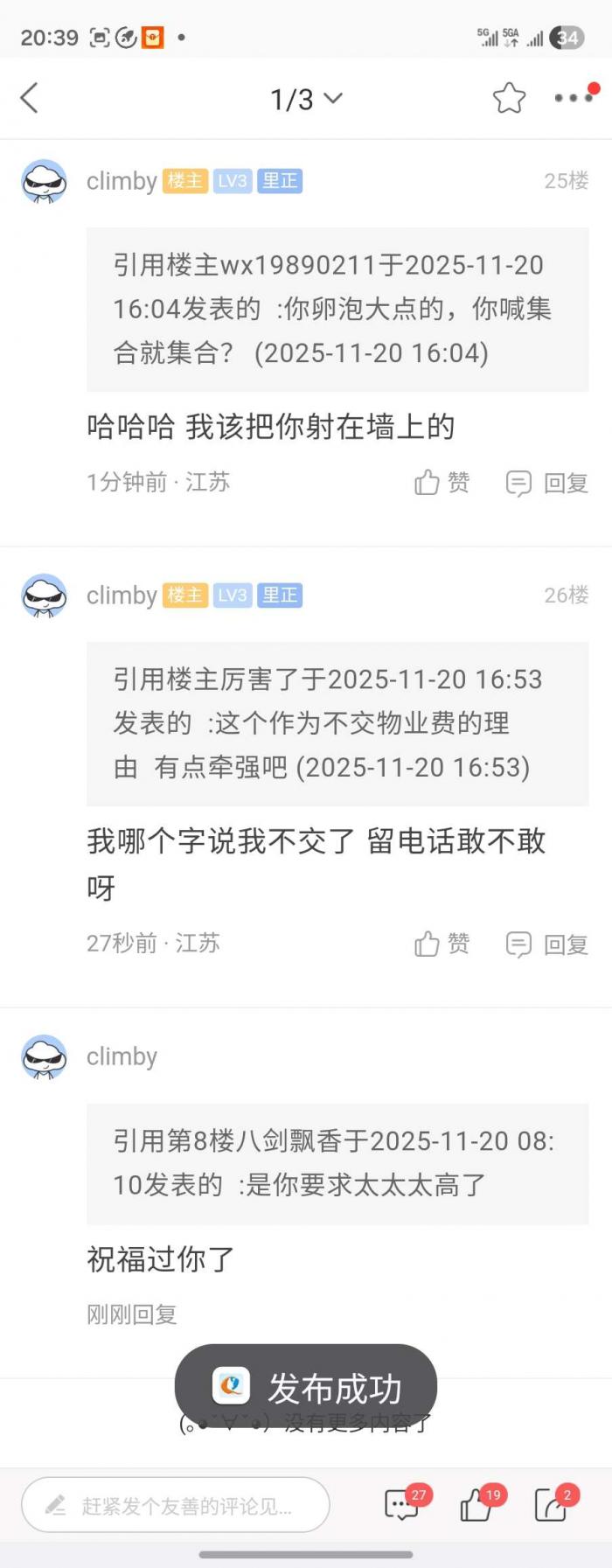Open climby's avatar on floor 25
Viewport: 612px width, 1568px height.
[44, 182]
